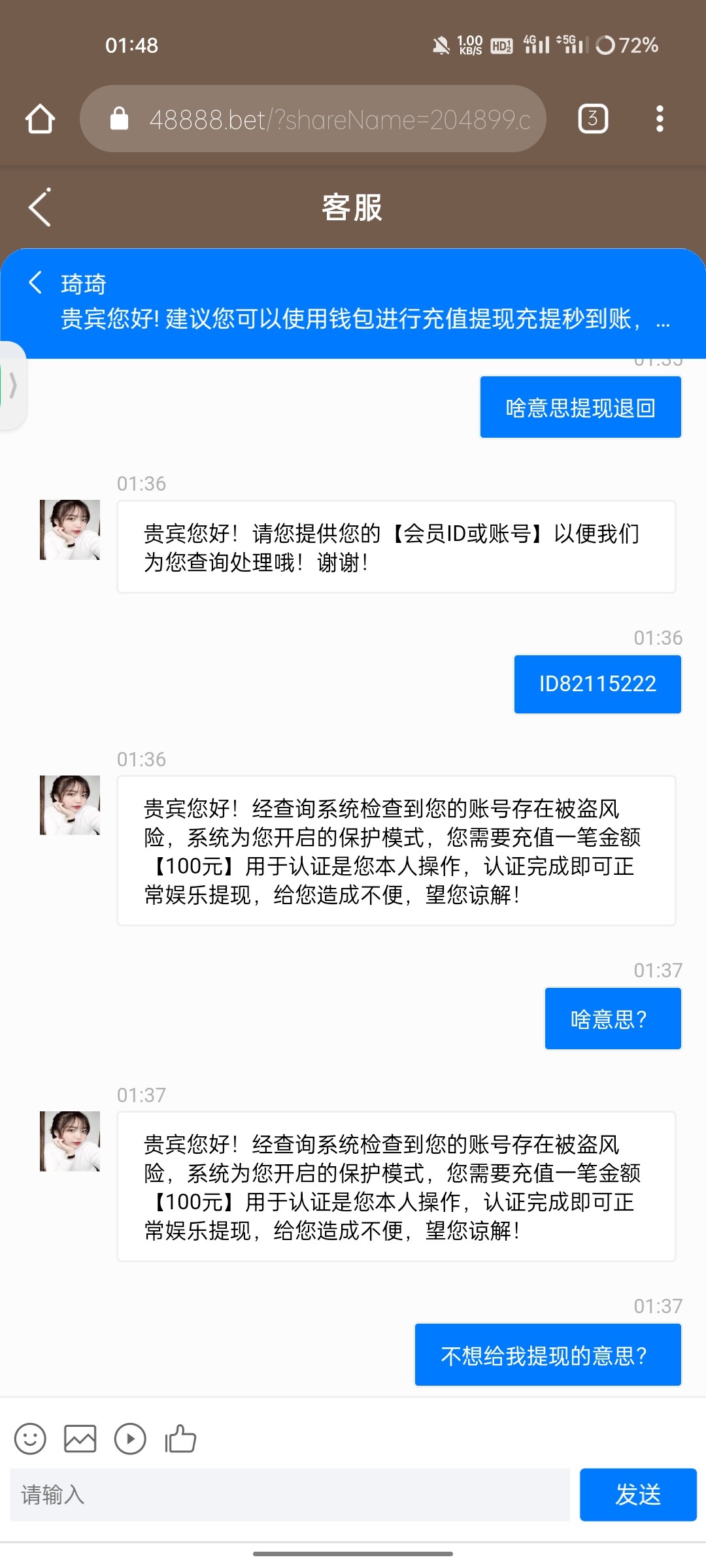Screen dimensions: 706x1568
Task: Tap the URL address bar
Action: click(312, 119)
